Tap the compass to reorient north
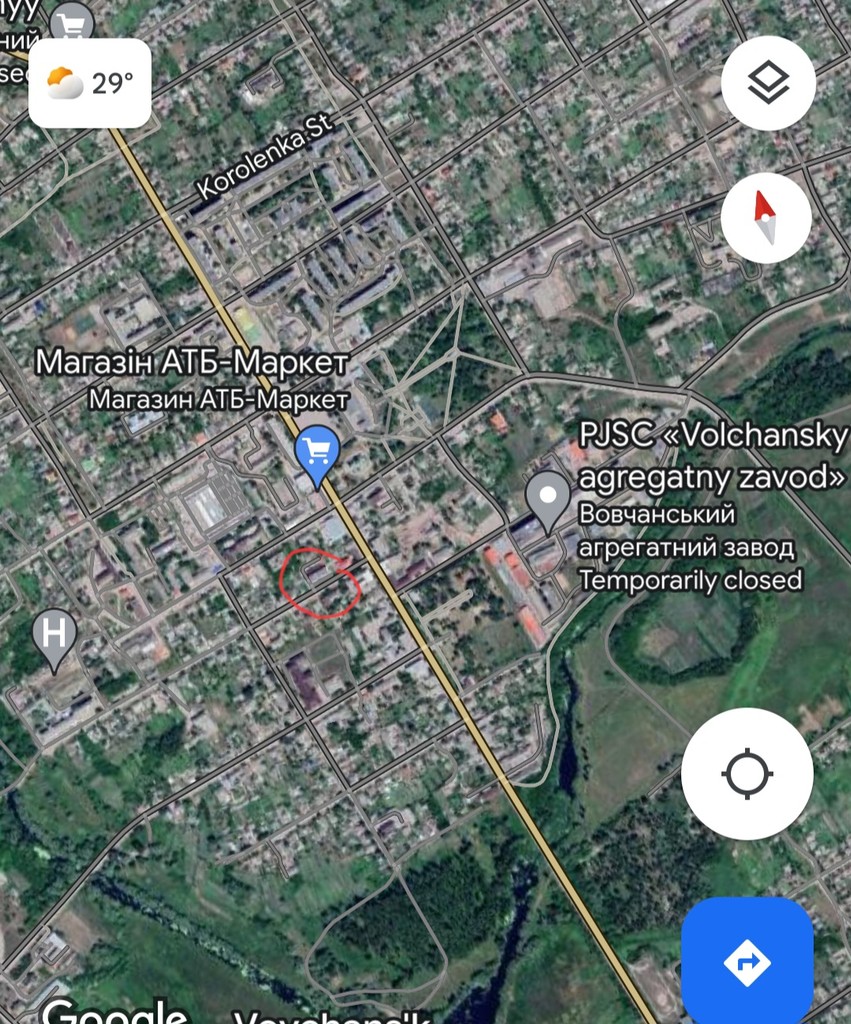 (x=766, y=218)
